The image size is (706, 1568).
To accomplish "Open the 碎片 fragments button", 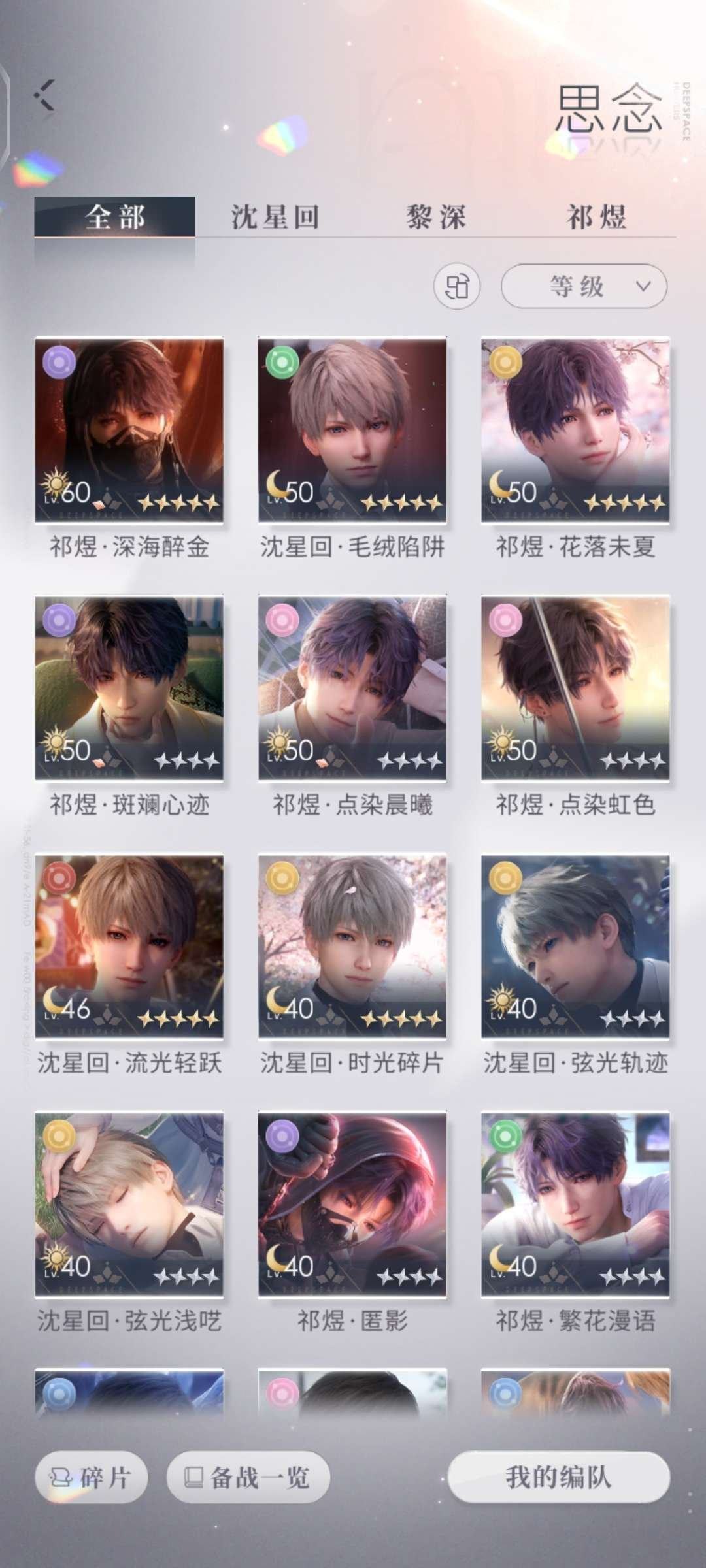I will (92, 1477).
